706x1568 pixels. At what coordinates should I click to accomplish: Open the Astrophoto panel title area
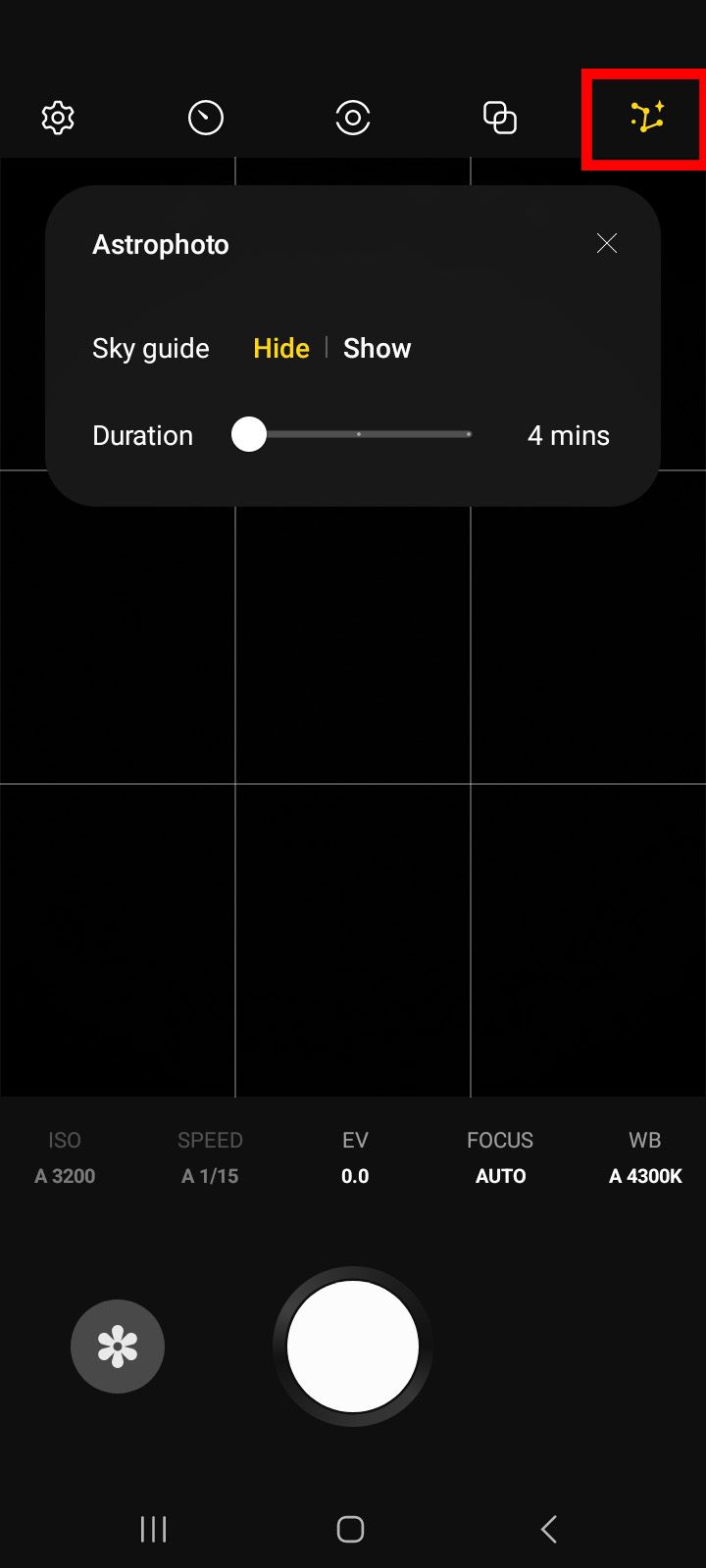160,245
